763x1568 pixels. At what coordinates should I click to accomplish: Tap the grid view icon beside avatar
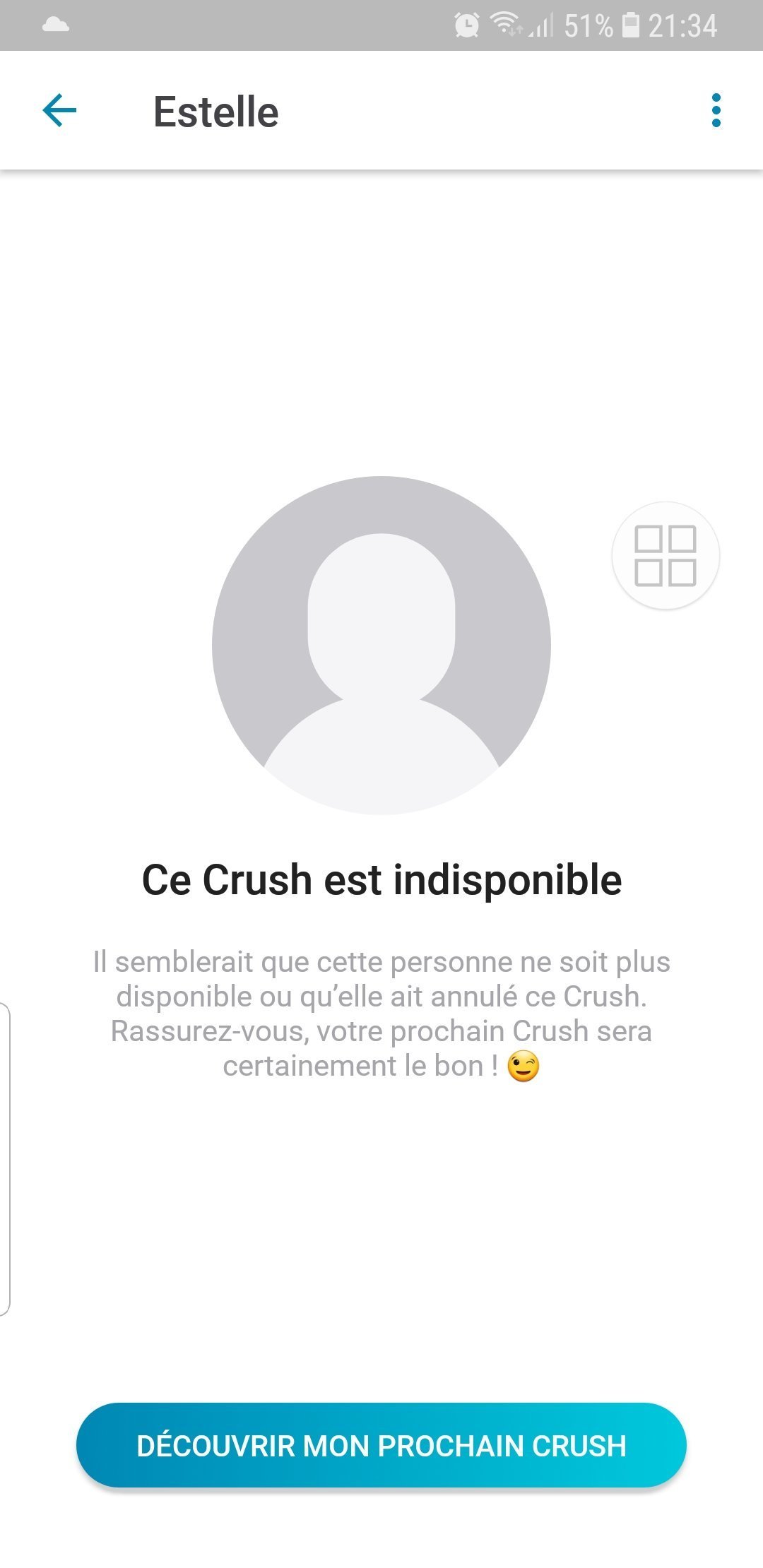tap(666, 556)
